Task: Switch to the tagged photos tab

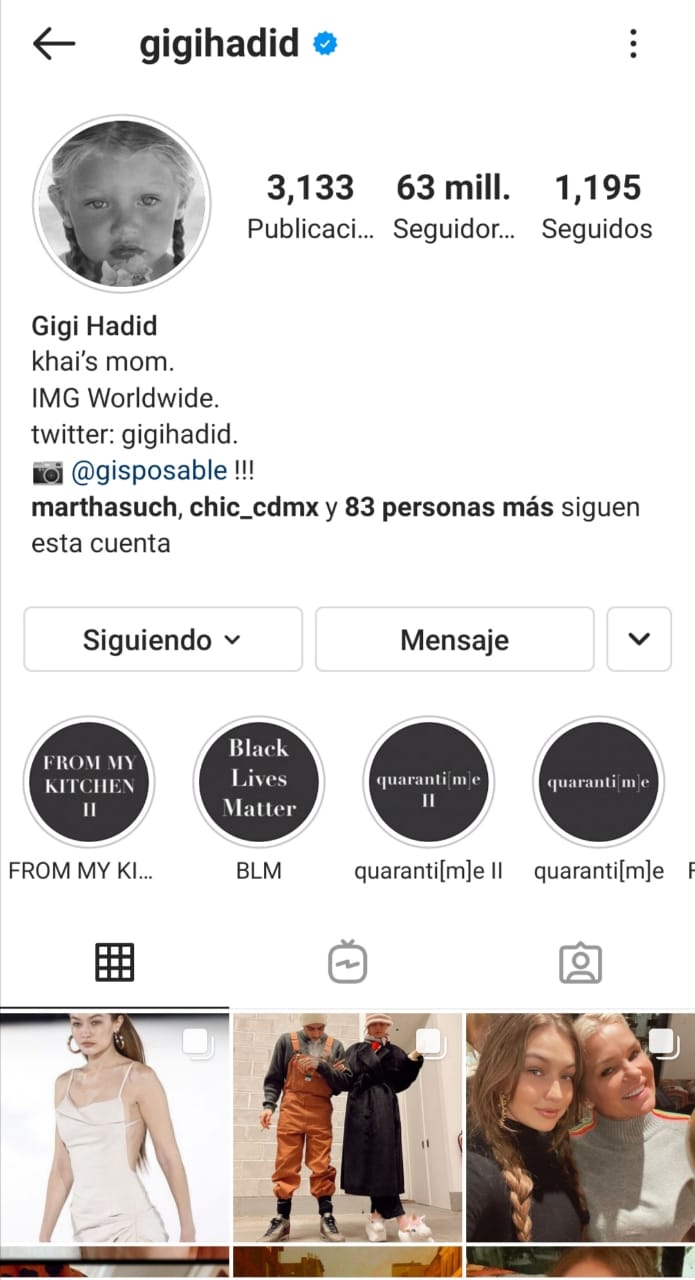Action: tap(580, 962)
